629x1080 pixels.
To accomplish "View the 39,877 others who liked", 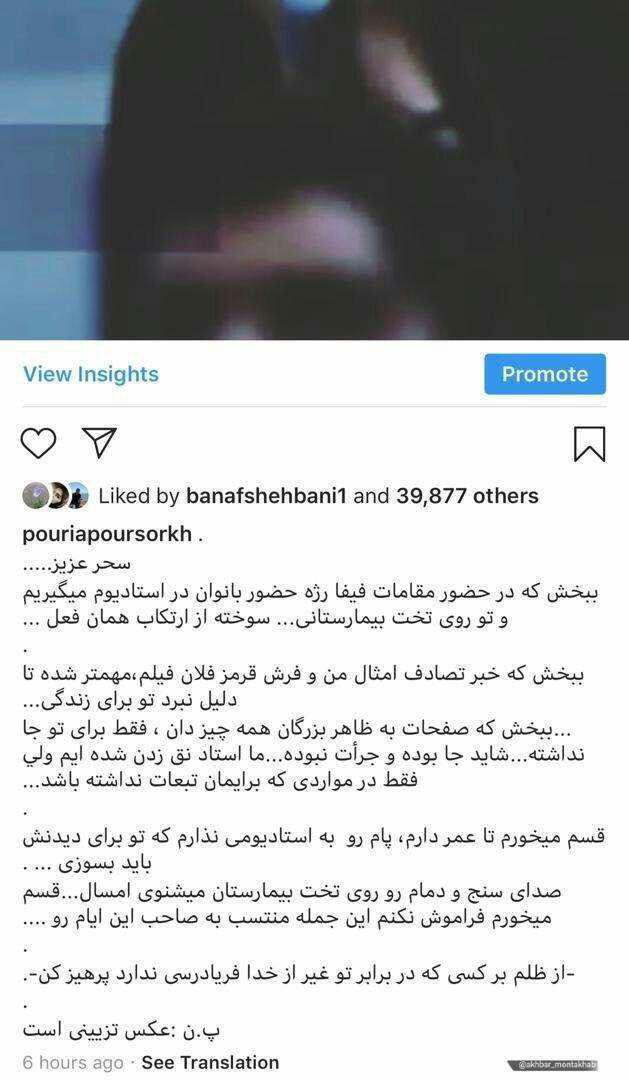I will coord(467,496).
